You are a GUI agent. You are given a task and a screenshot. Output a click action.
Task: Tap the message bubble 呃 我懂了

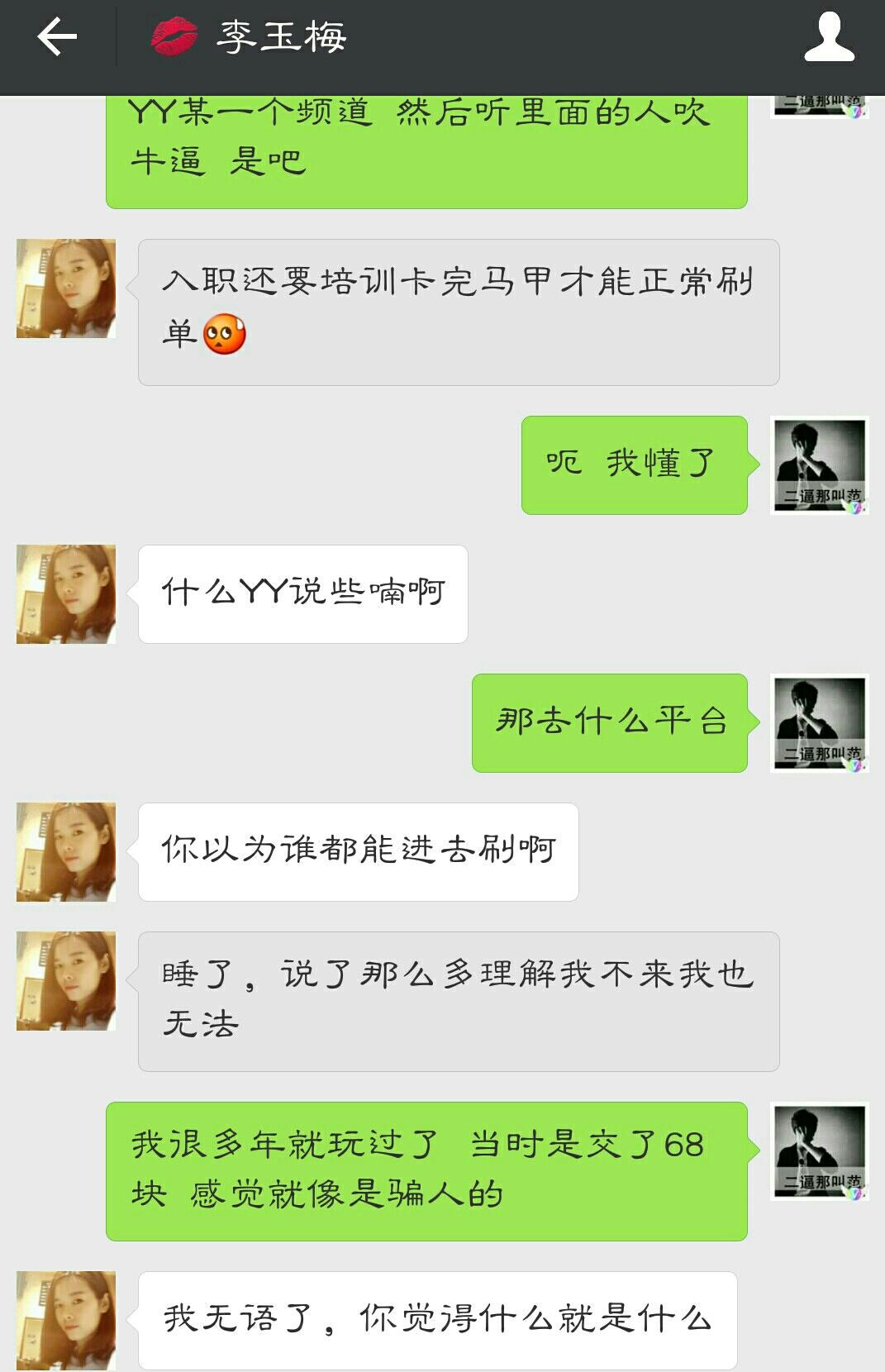pos(635,463)
